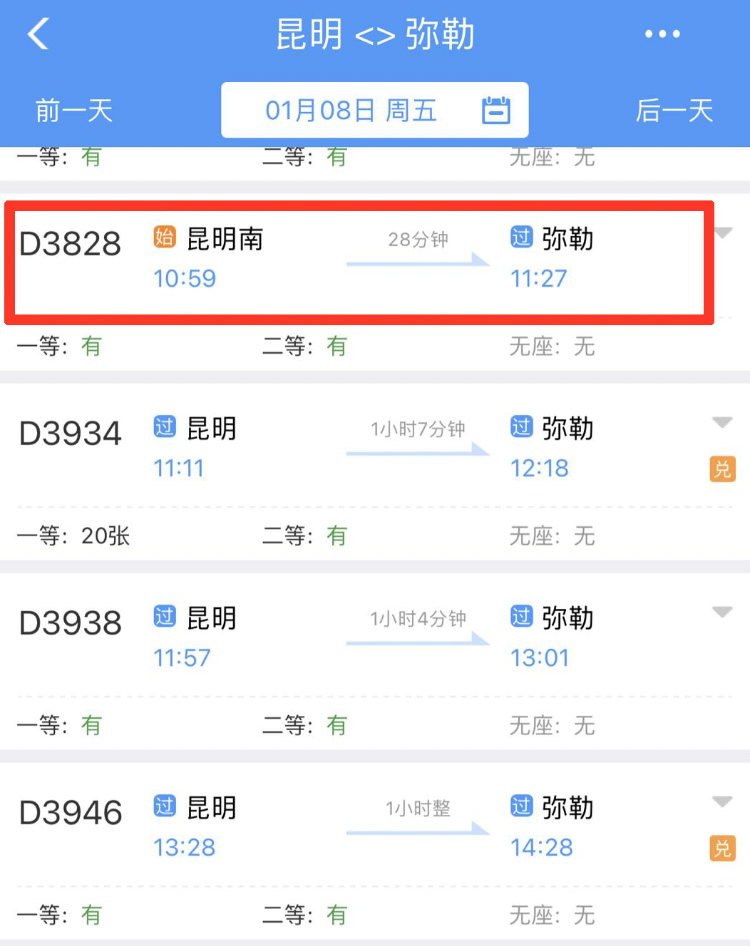Open the date picker showing 01月08日 周五

coord(374,110)
